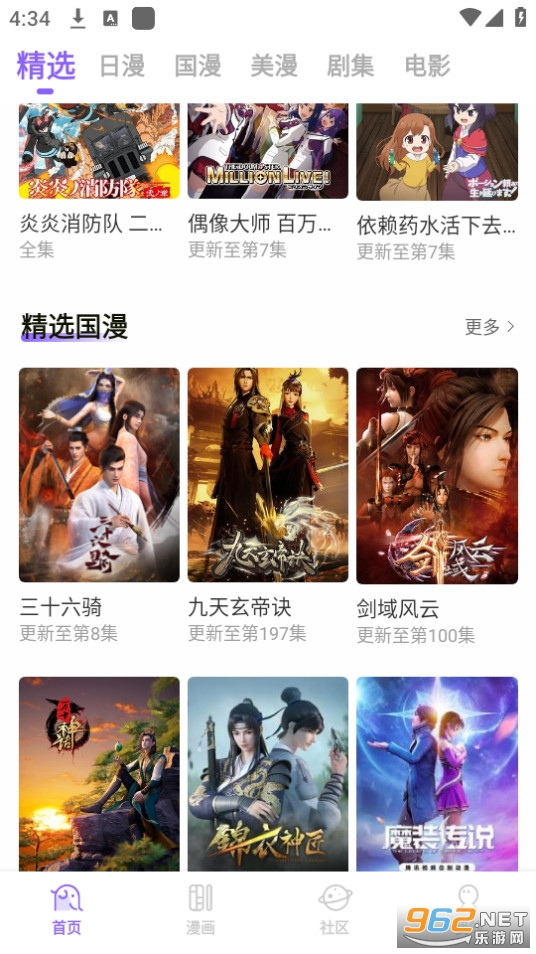Open the 三十六骑 card
536x954 pixels.
(99, 505)
